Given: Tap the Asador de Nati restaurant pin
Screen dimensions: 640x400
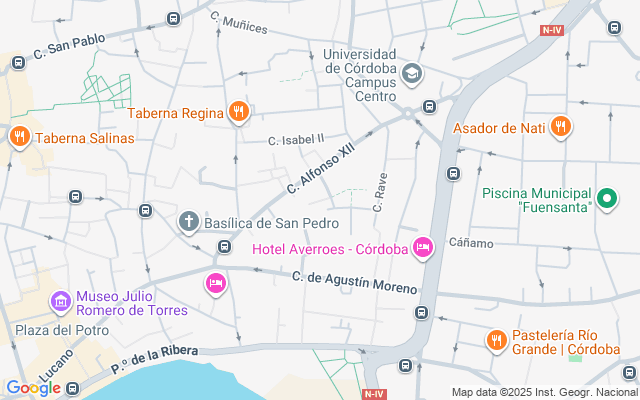Looking at the screenshot, I should click(561, 127).
